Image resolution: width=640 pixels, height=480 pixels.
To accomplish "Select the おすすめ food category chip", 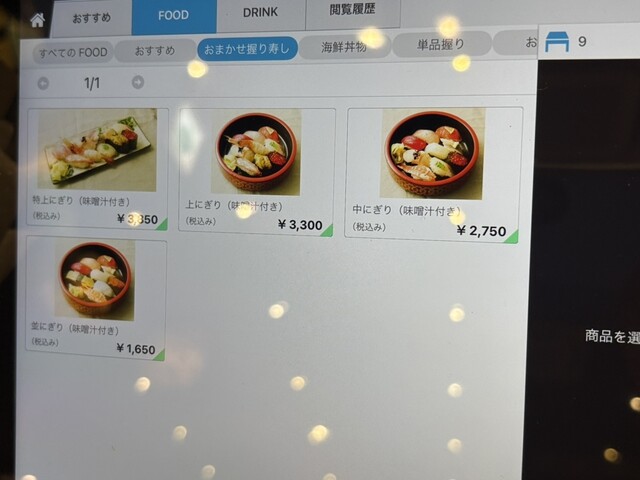I will point(153,50).
